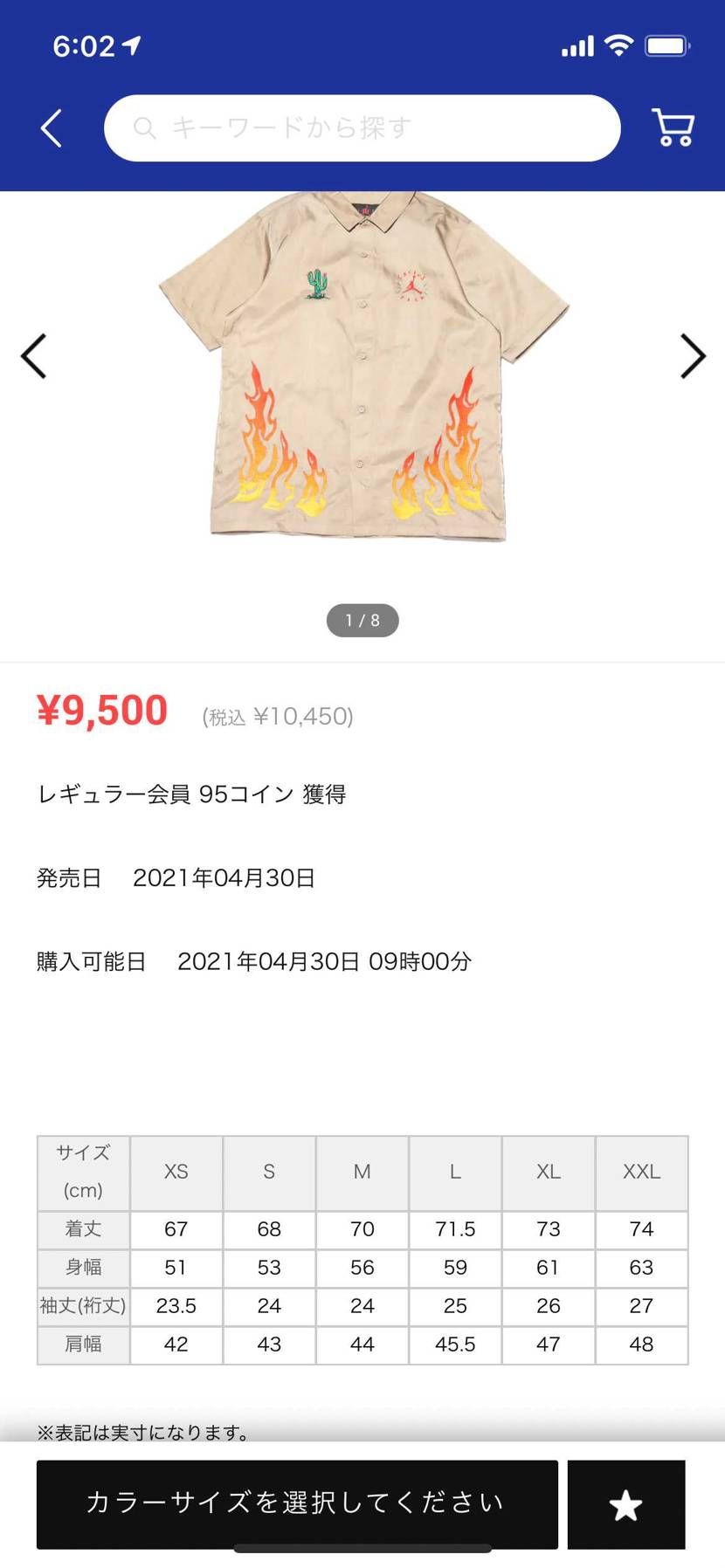Tap the ¥9,500 price label
725x1568 pixels.
[103, 711]
